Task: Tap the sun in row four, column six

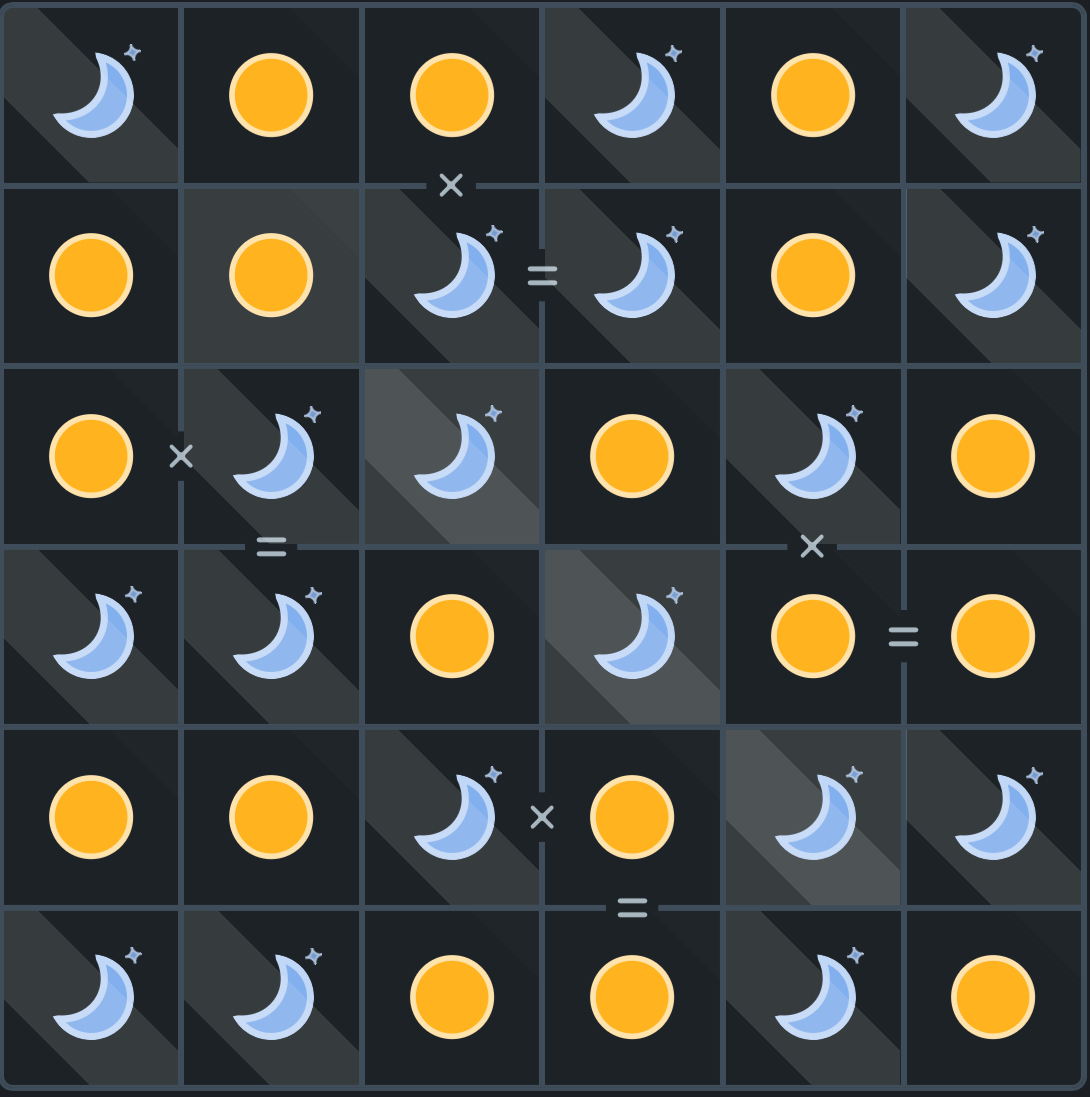Action: coord(993,636)
